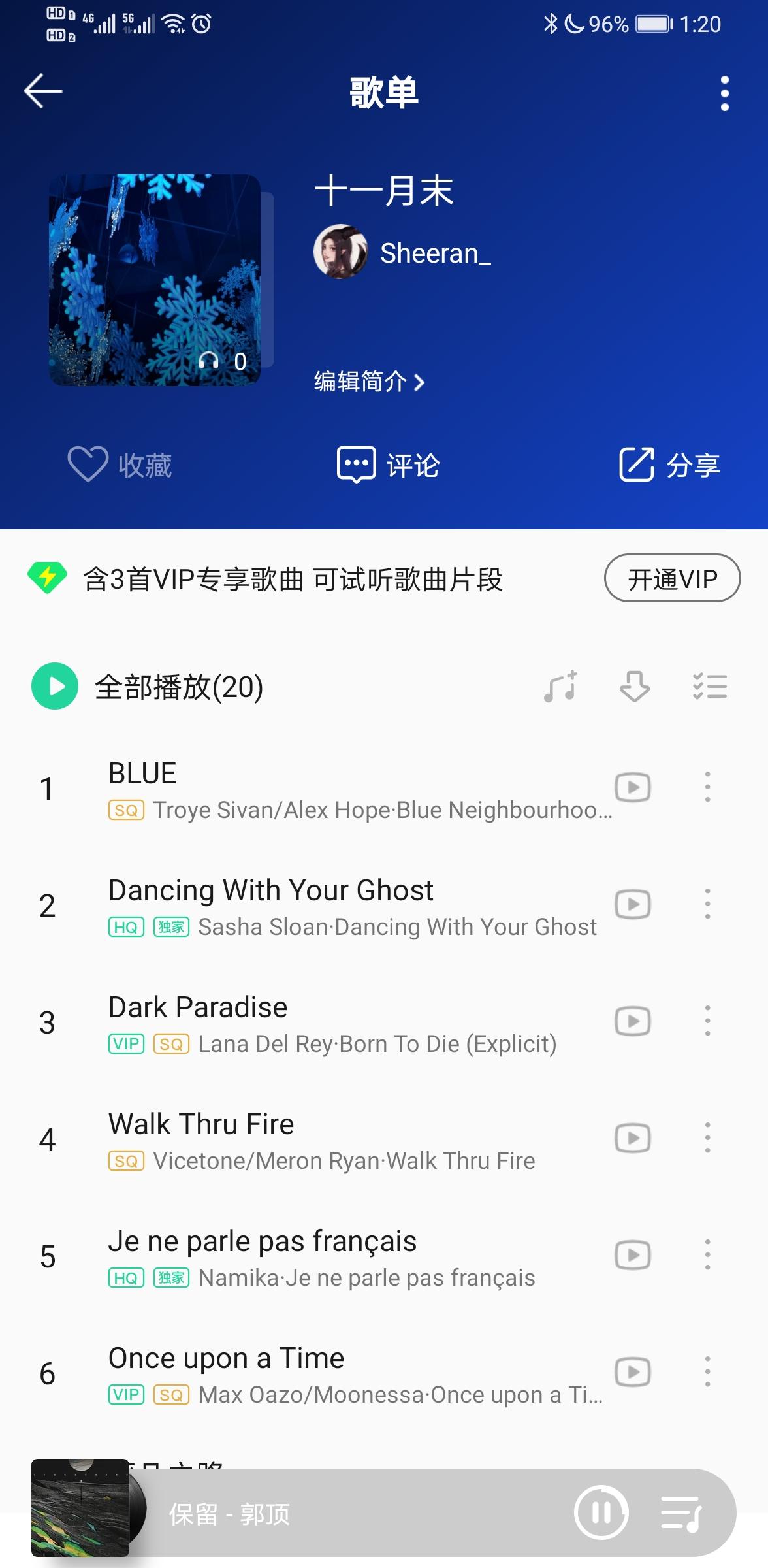Open the multi-select checklist icon
The width and height of the screenshot is (768, 1568).
pyautogui.click(x=709, y=686)
